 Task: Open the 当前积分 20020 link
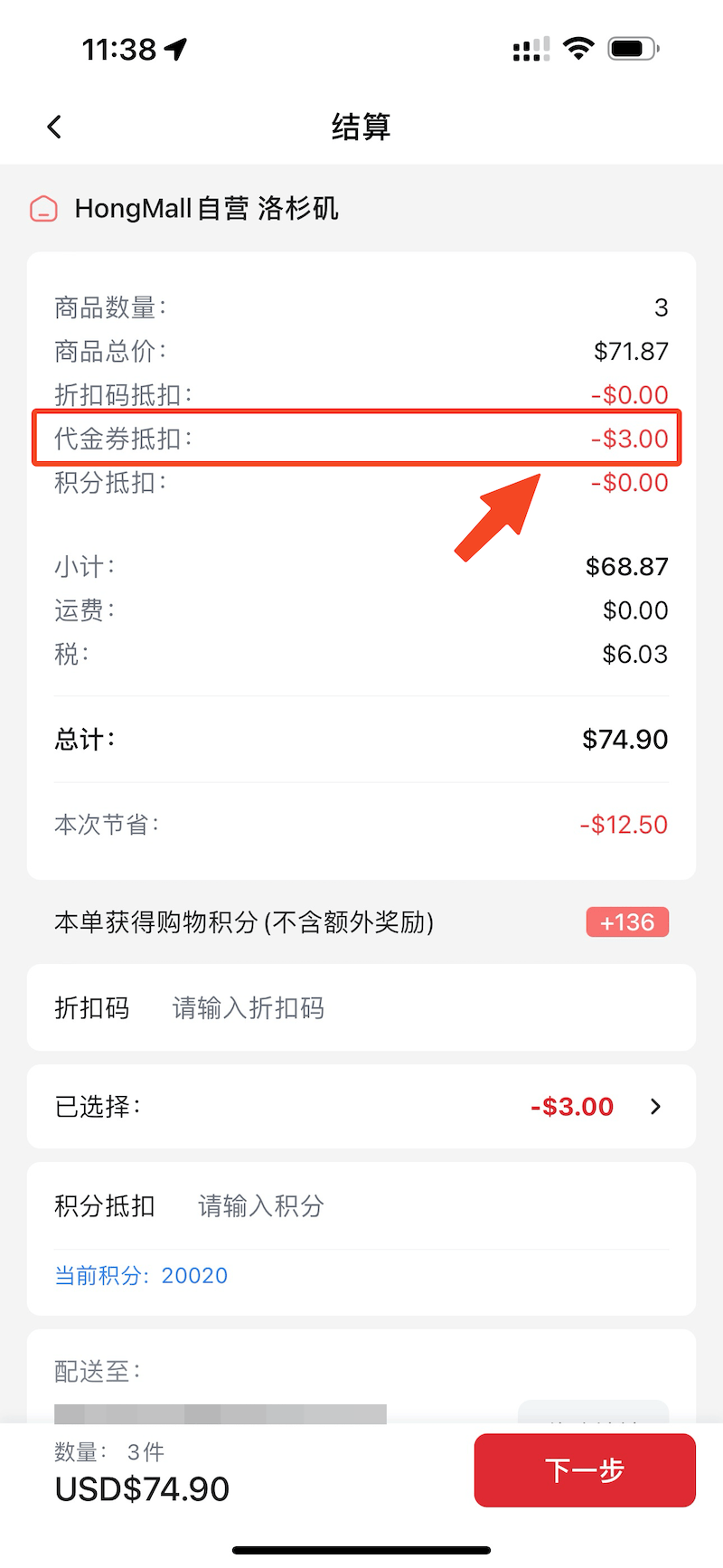(142, 1275)
